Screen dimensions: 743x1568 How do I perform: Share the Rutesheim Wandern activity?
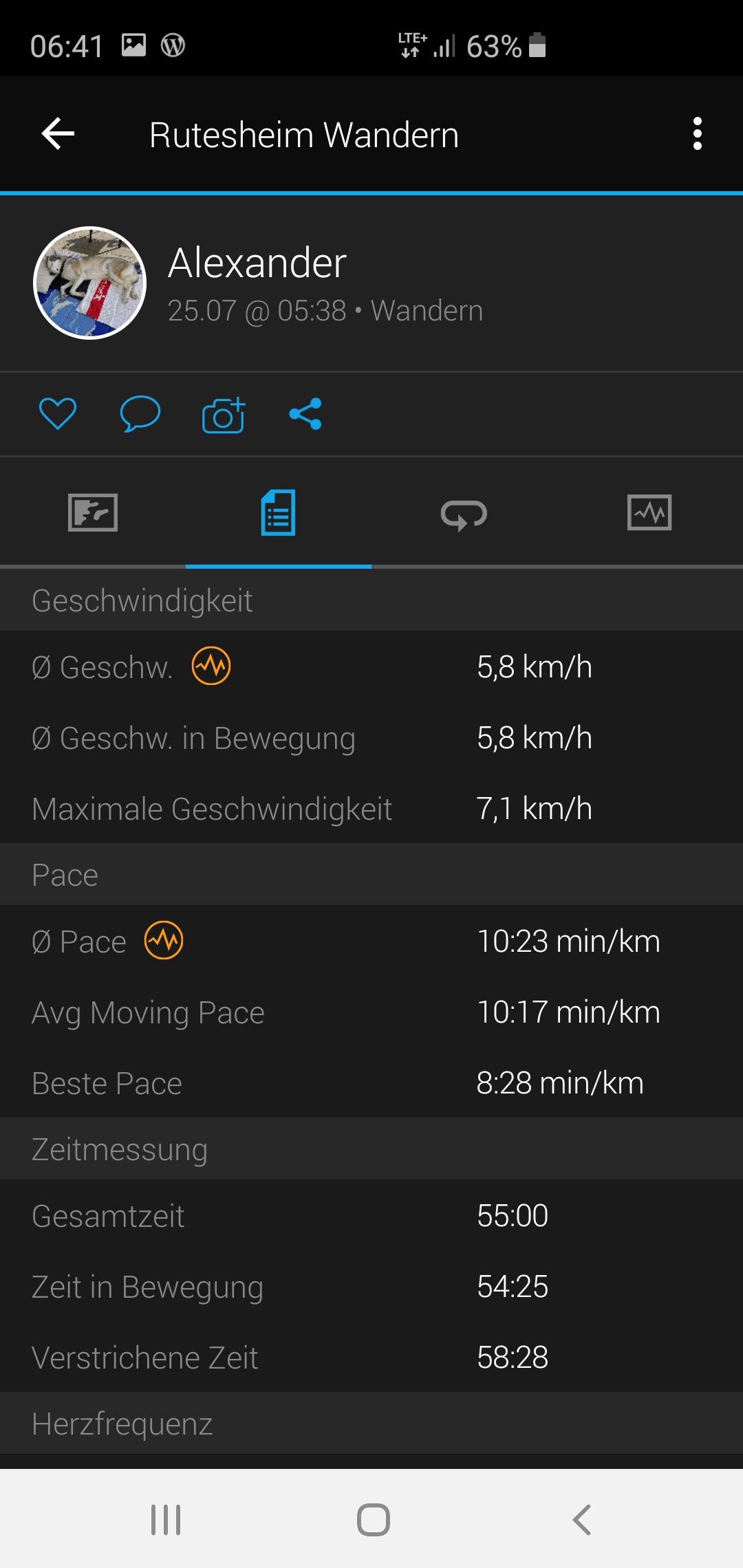[x=305, y=414]
